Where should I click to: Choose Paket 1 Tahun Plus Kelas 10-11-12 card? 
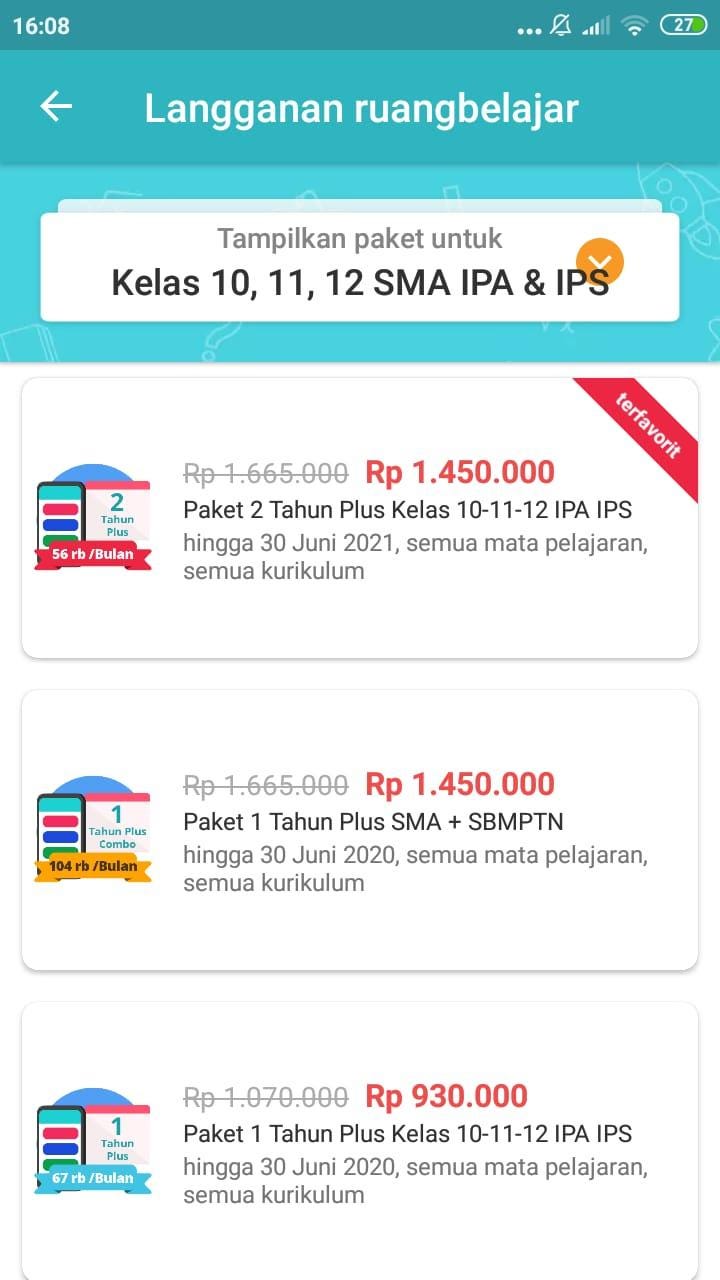point(360,1140)
